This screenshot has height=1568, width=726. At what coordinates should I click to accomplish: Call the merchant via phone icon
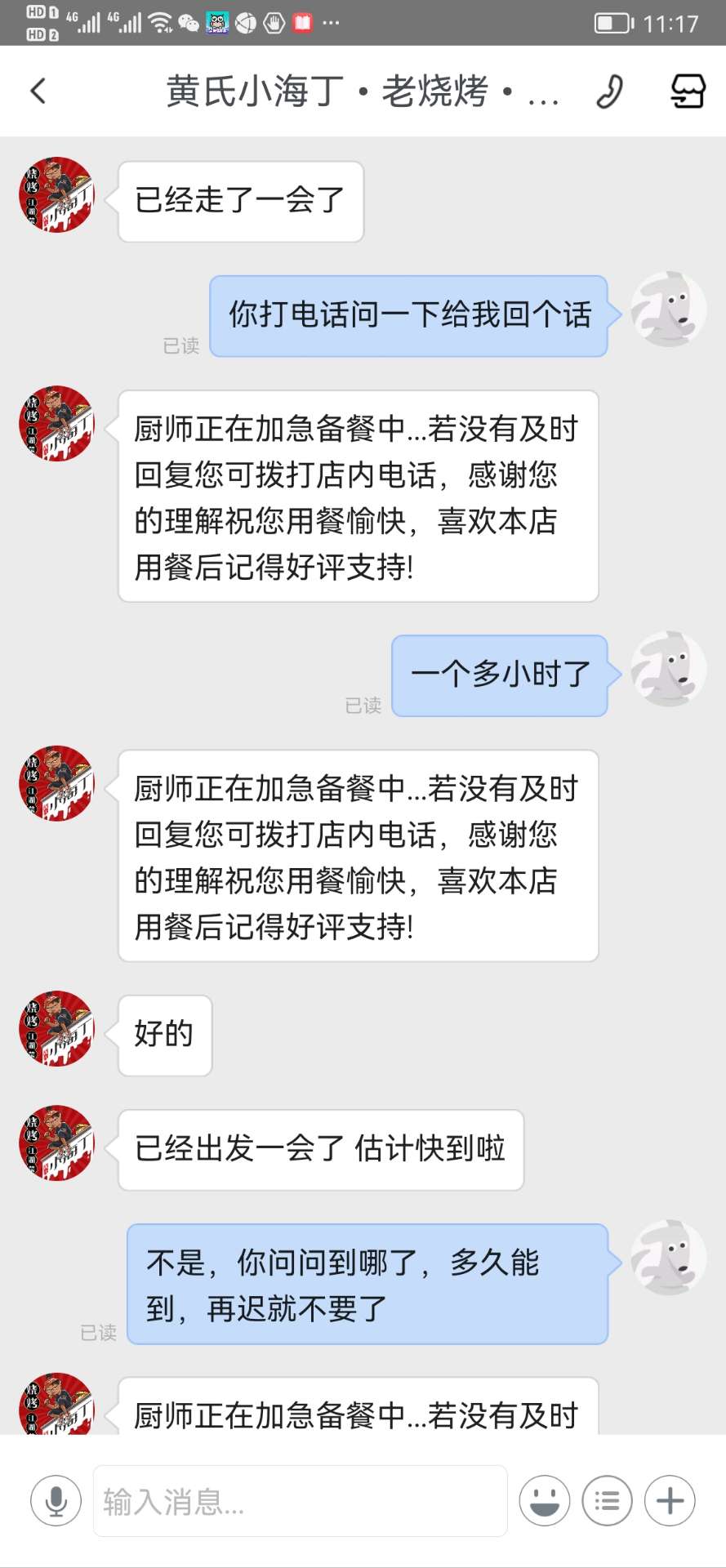(x=609, y=91)
